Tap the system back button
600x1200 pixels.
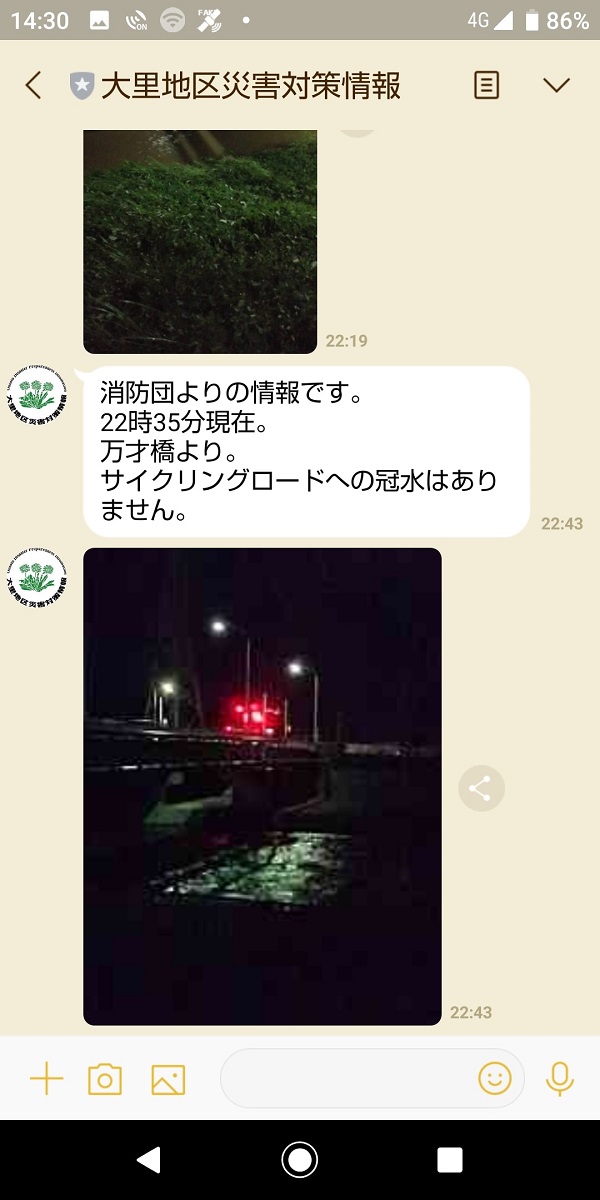pos(149,1160)
